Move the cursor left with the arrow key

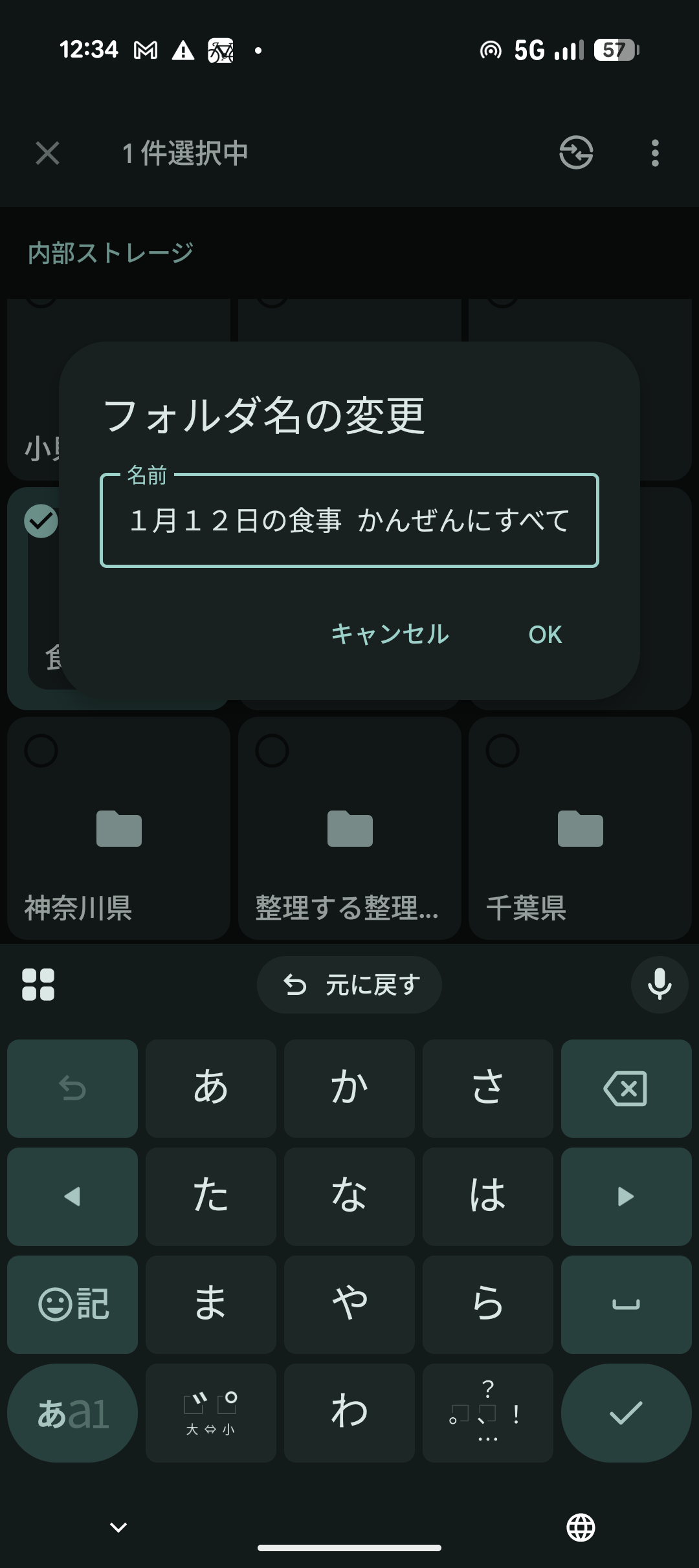[x=72, y=1196]
